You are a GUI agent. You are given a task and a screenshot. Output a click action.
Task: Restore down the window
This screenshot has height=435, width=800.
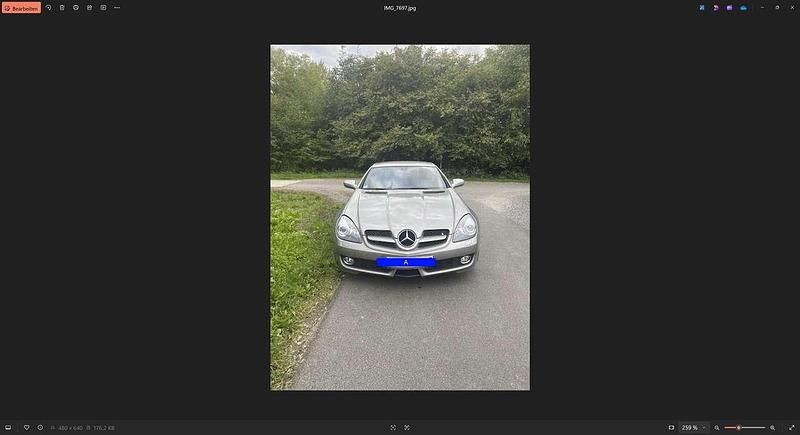tap(777, 7)
